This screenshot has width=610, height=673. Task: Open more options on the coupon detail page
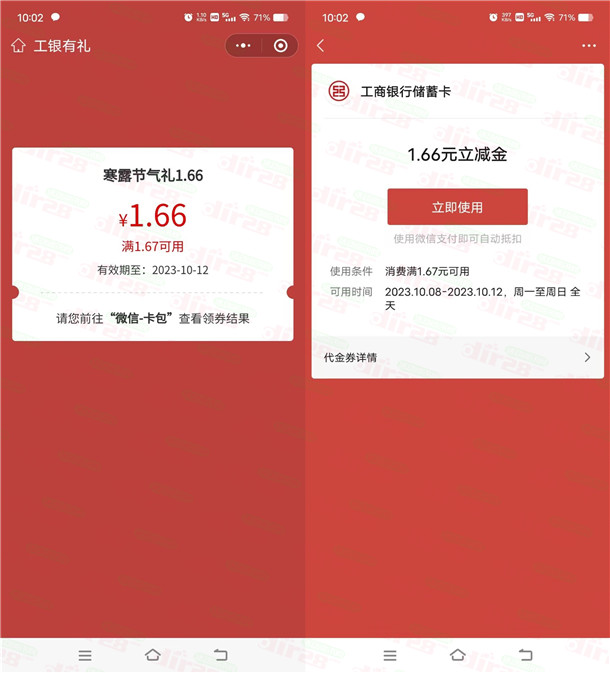[588, 46]
